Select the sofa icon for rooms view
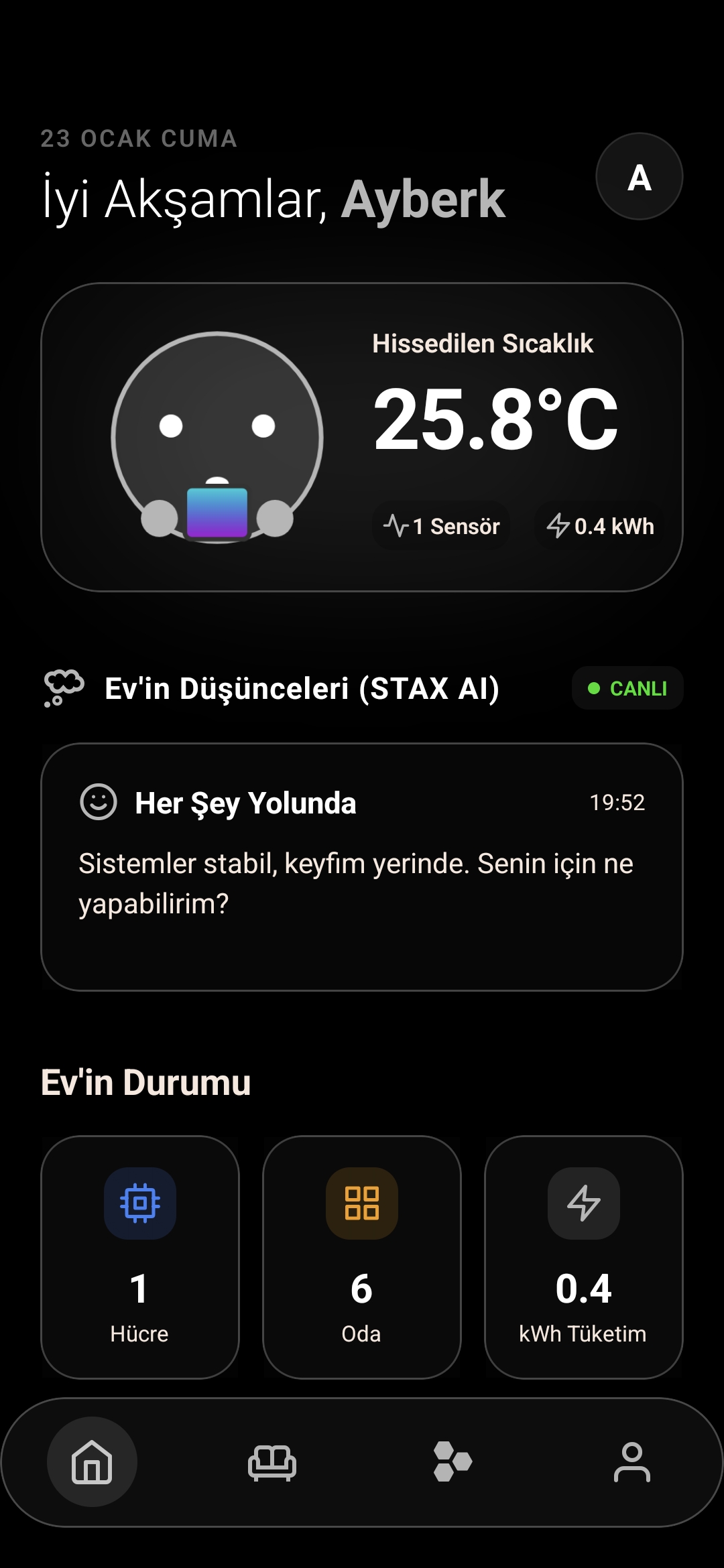 coord(271,1462)
